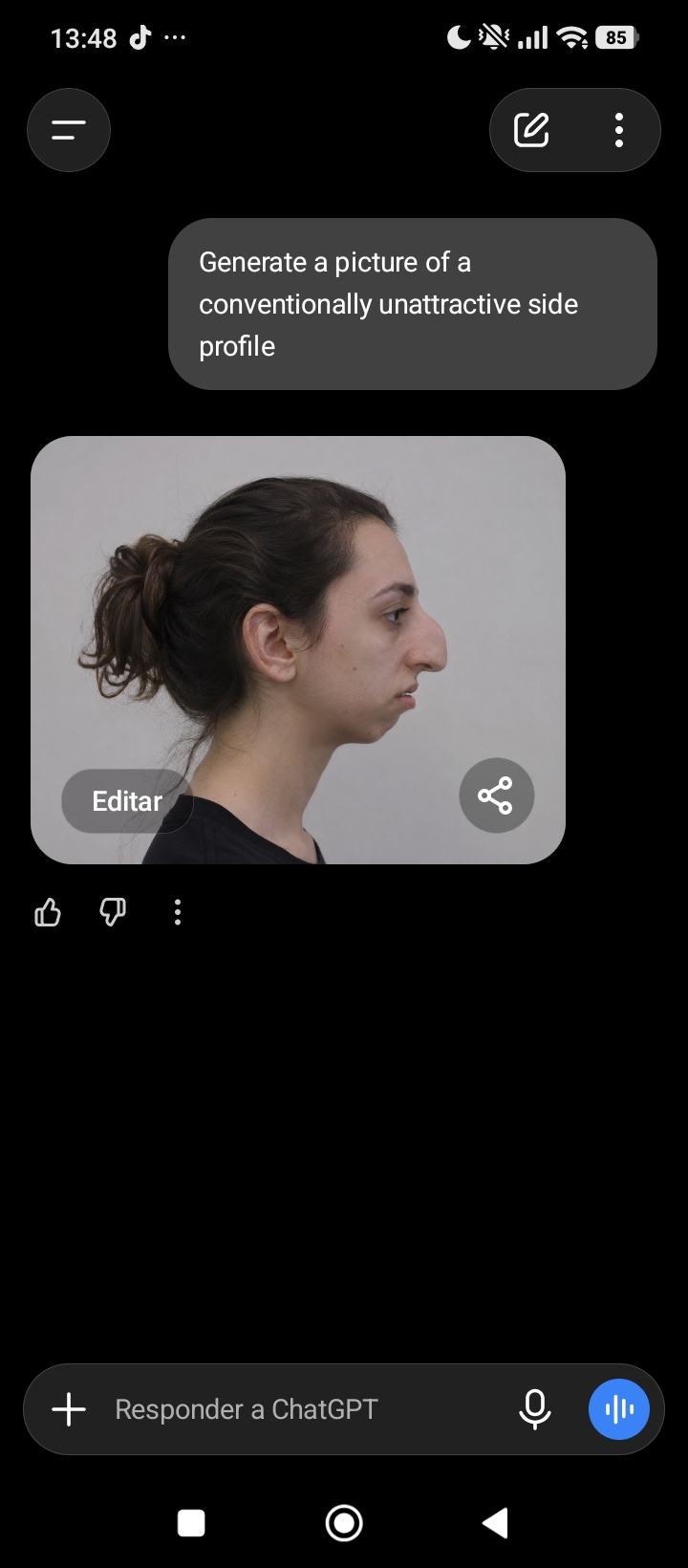Tap the plus attach button
Image resolution: width=688 pixels, height=1568 pixels.
point(69,1409)
